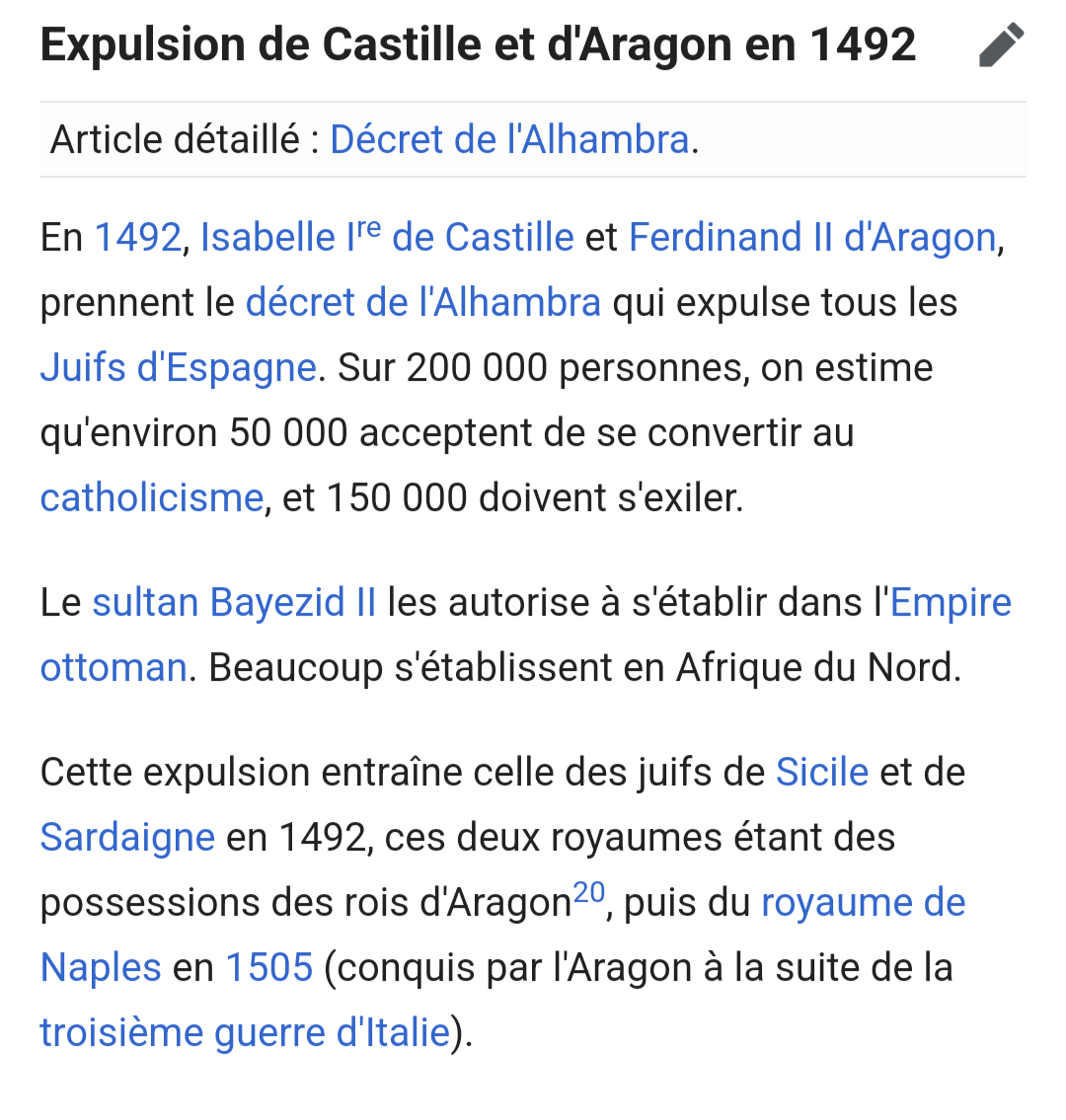Open the royaume de Naples link
Screen dimensions: 1066x1120
(x=863, y=903)
